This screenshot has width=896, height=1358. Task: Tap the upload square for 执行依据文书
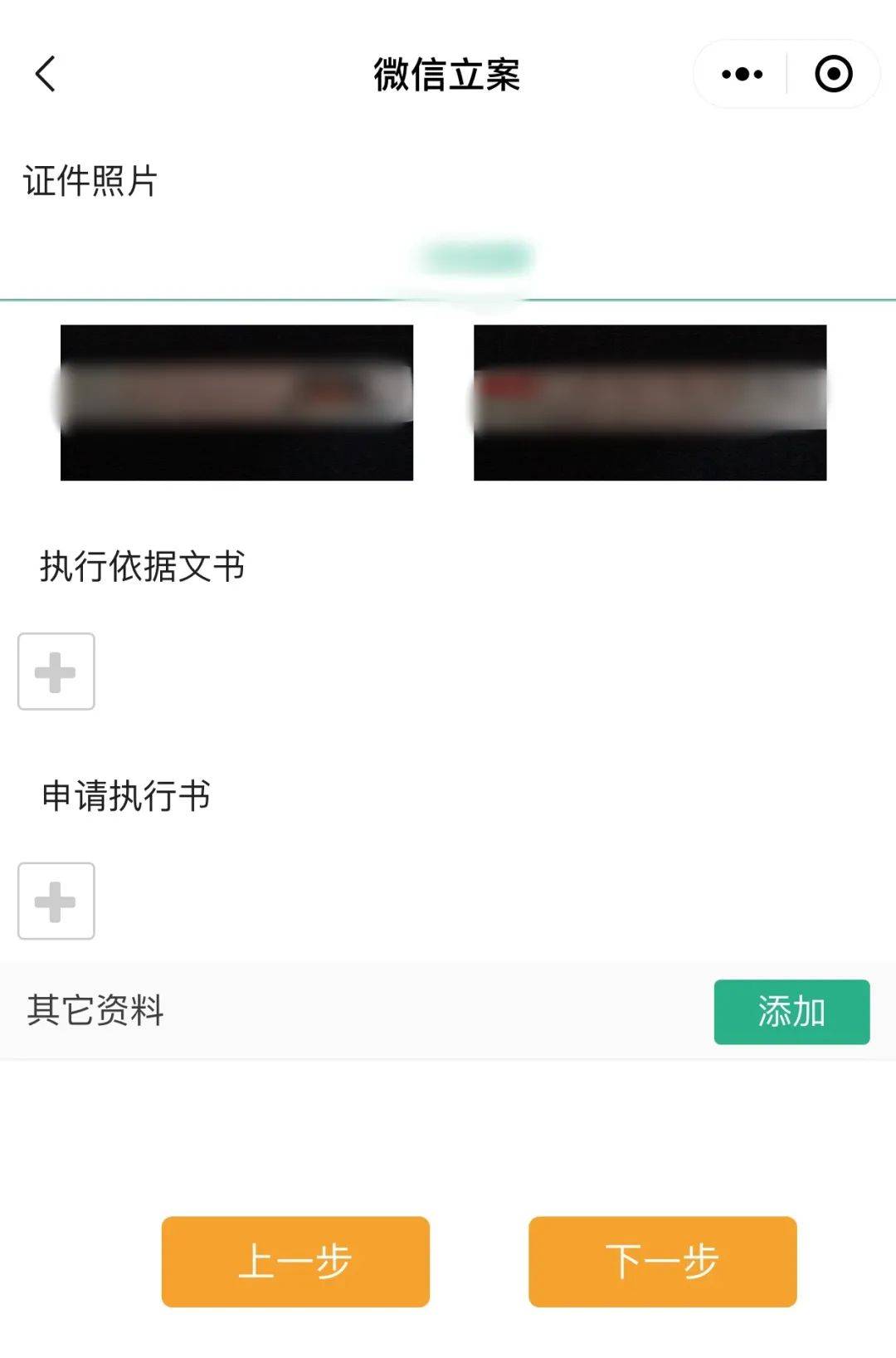[x=55, y=672]
